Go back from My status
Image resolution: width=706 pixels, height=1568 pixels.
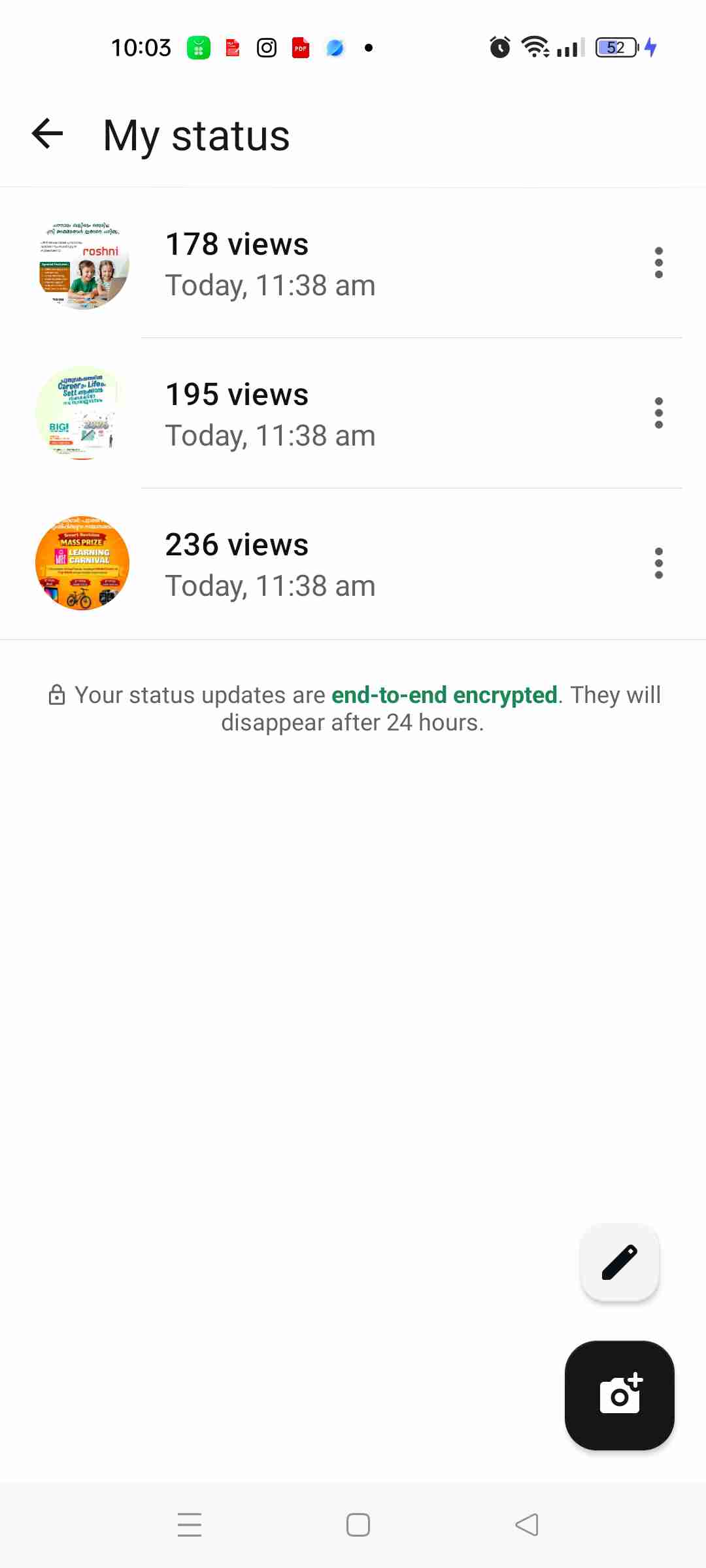[x=48, y=134]
